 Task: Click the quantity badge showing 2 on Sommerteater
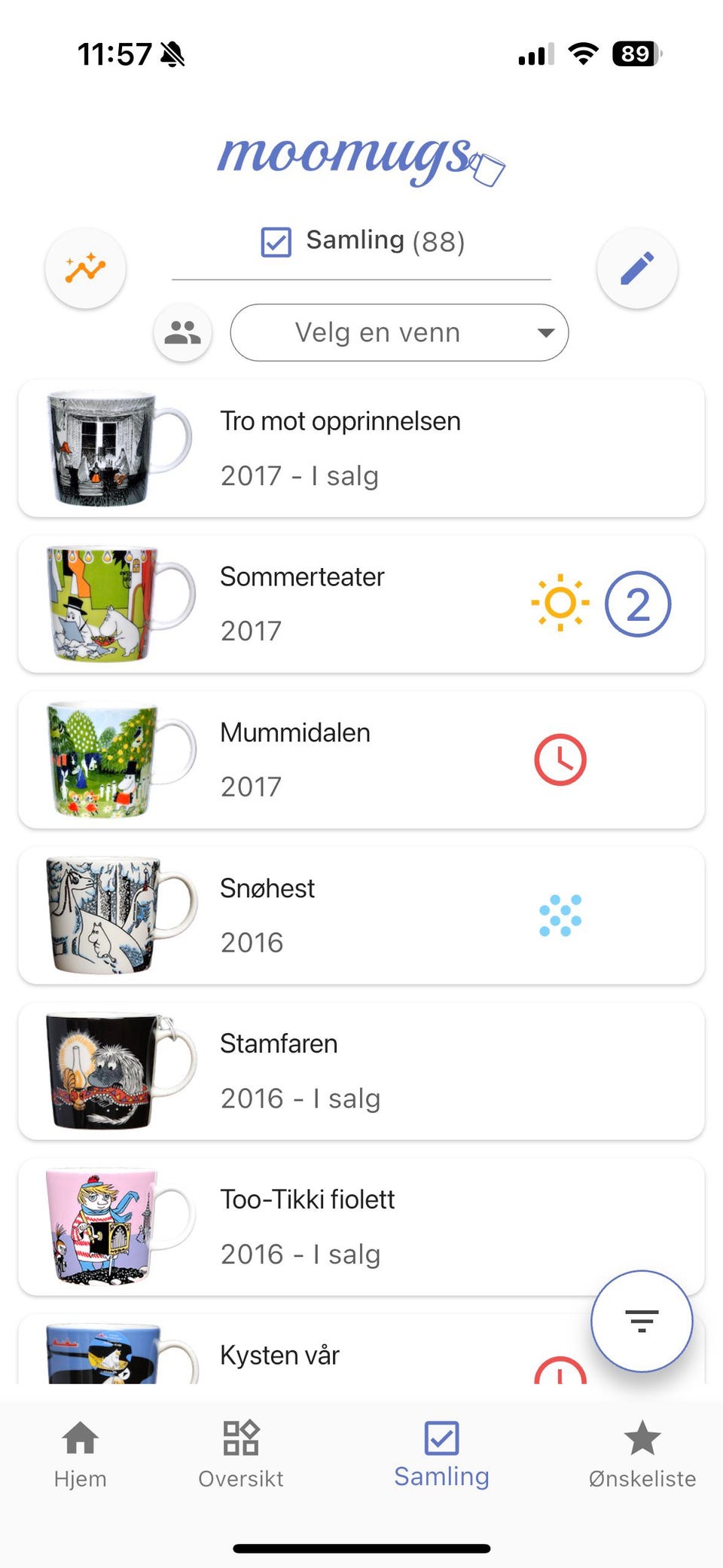click(x=637, y=604)
